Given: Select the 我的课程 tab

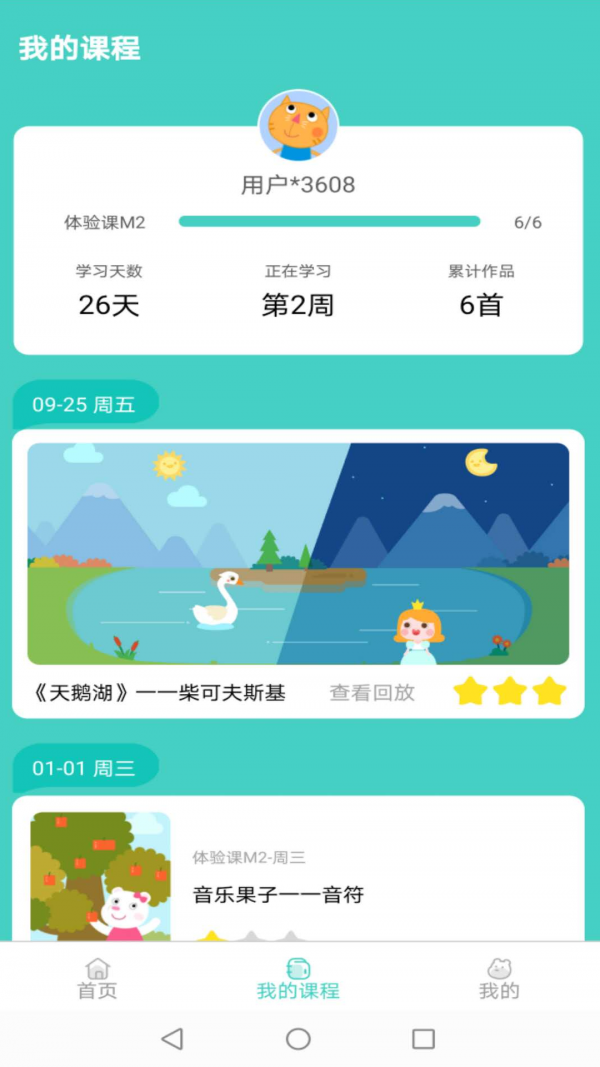Looking at the screenshot, I should (298, 979).
